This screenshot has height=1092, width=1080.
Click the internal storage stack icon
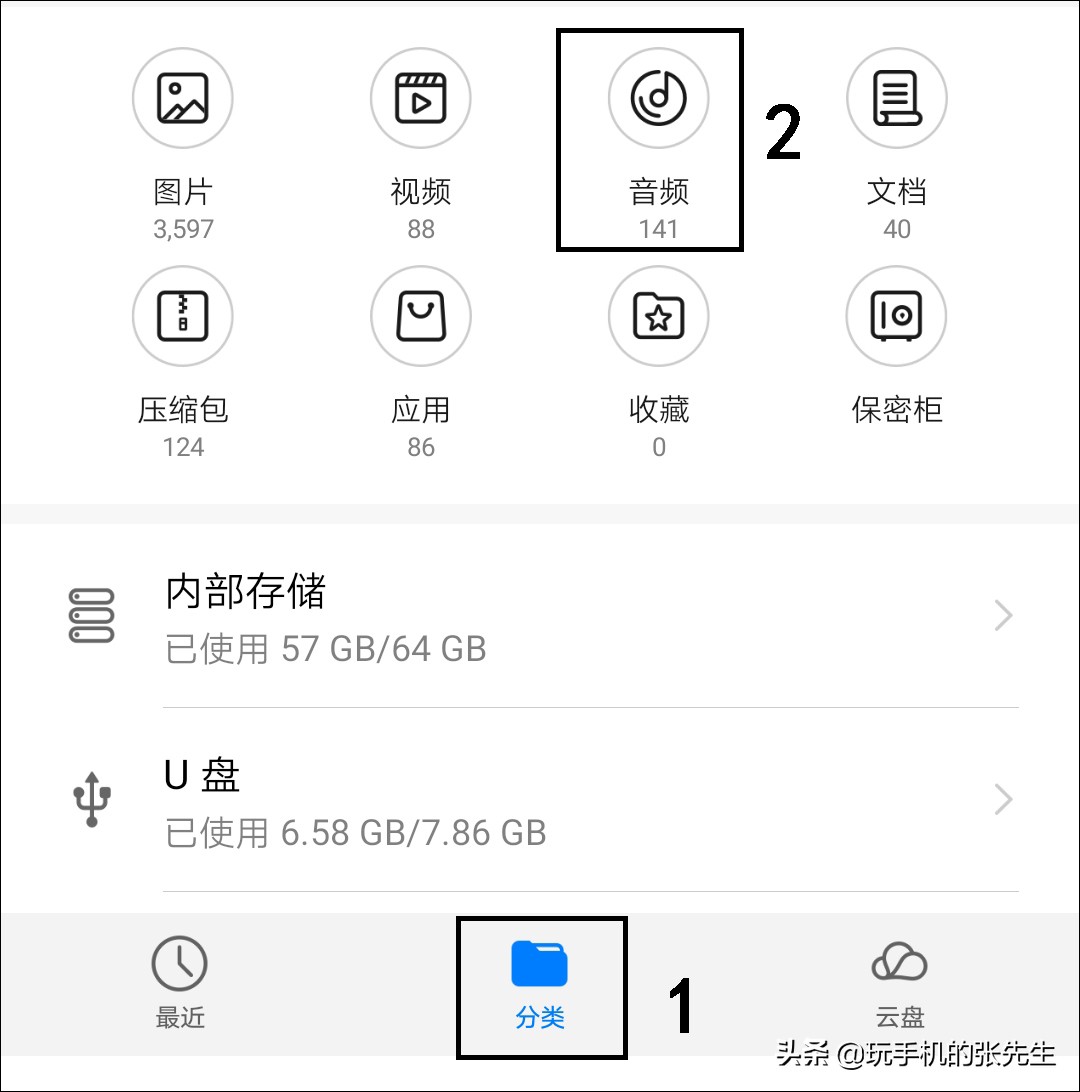91,616
